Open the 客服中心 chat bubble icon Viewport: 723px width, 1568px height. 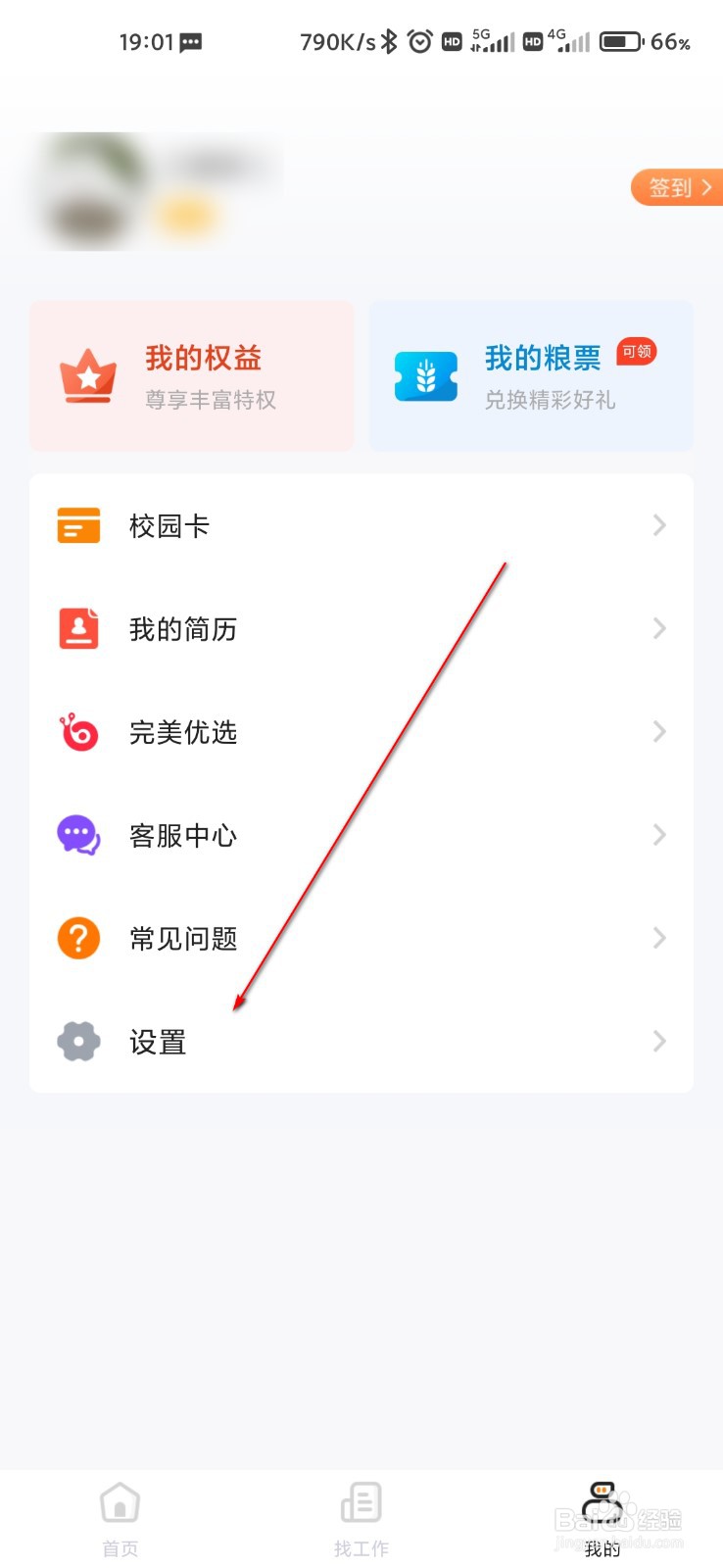tap(77, 835)
